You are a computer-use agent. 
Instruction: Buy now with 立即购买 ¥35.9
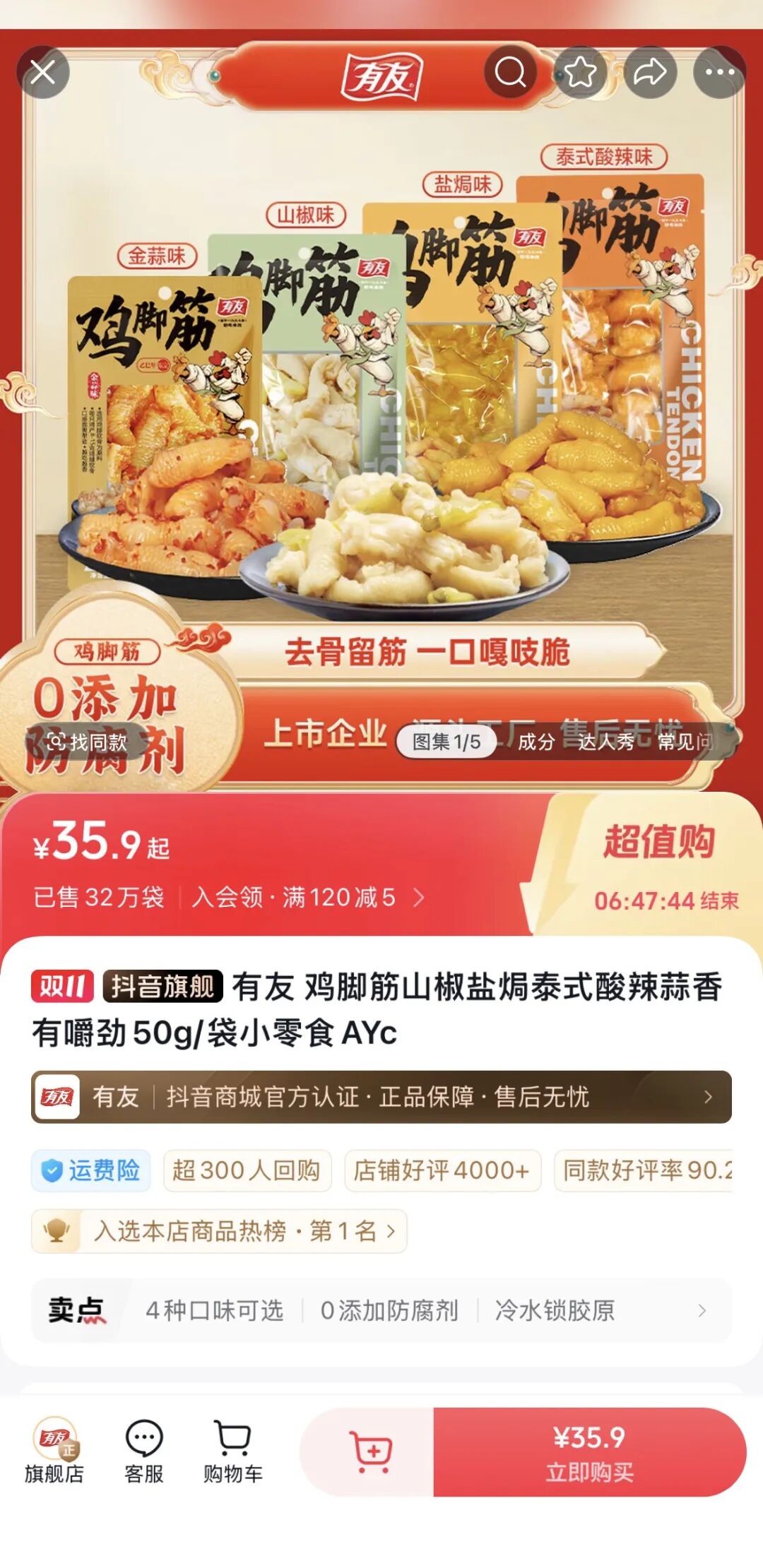coord(589,1452)
